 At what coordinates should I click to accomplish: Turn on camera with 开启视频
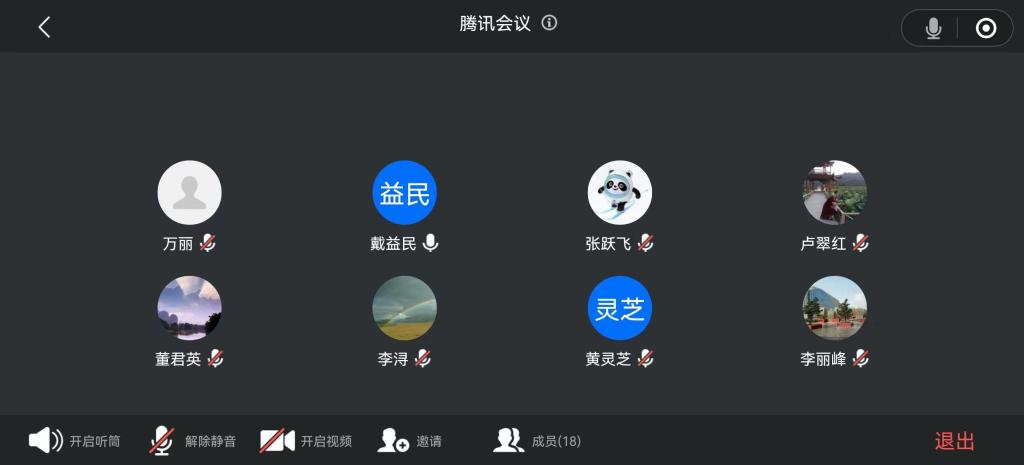point(306,440)
